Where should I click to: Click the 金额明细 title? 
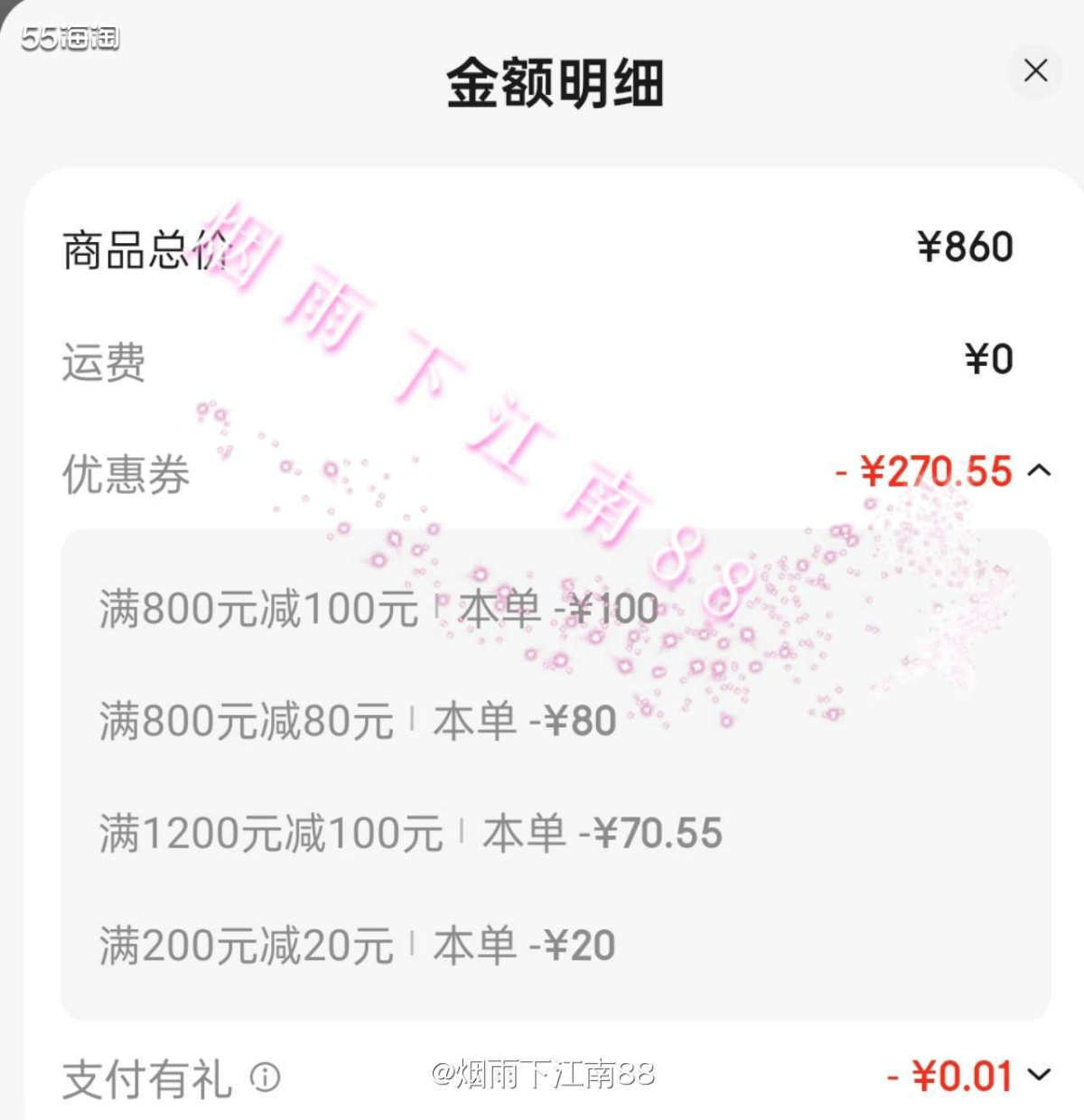(554, 86)
